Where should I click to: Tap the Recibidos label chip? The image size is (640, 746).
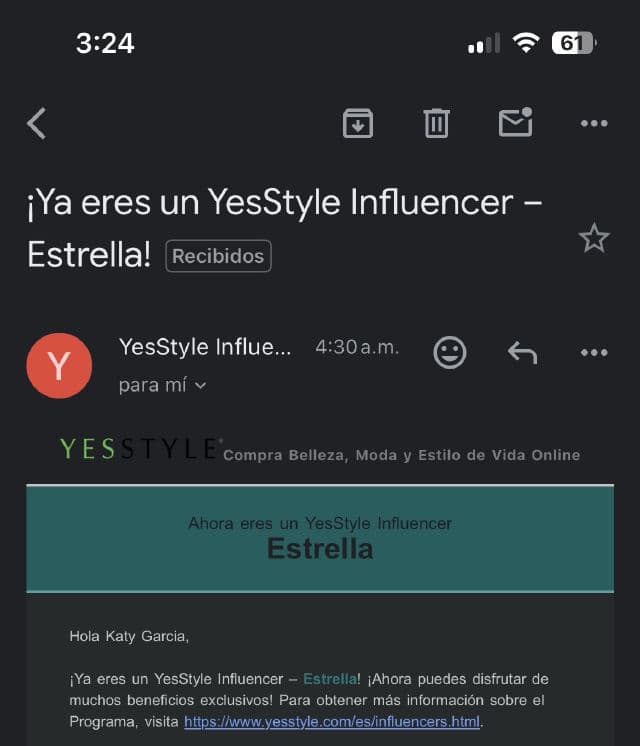click(218, 256)
